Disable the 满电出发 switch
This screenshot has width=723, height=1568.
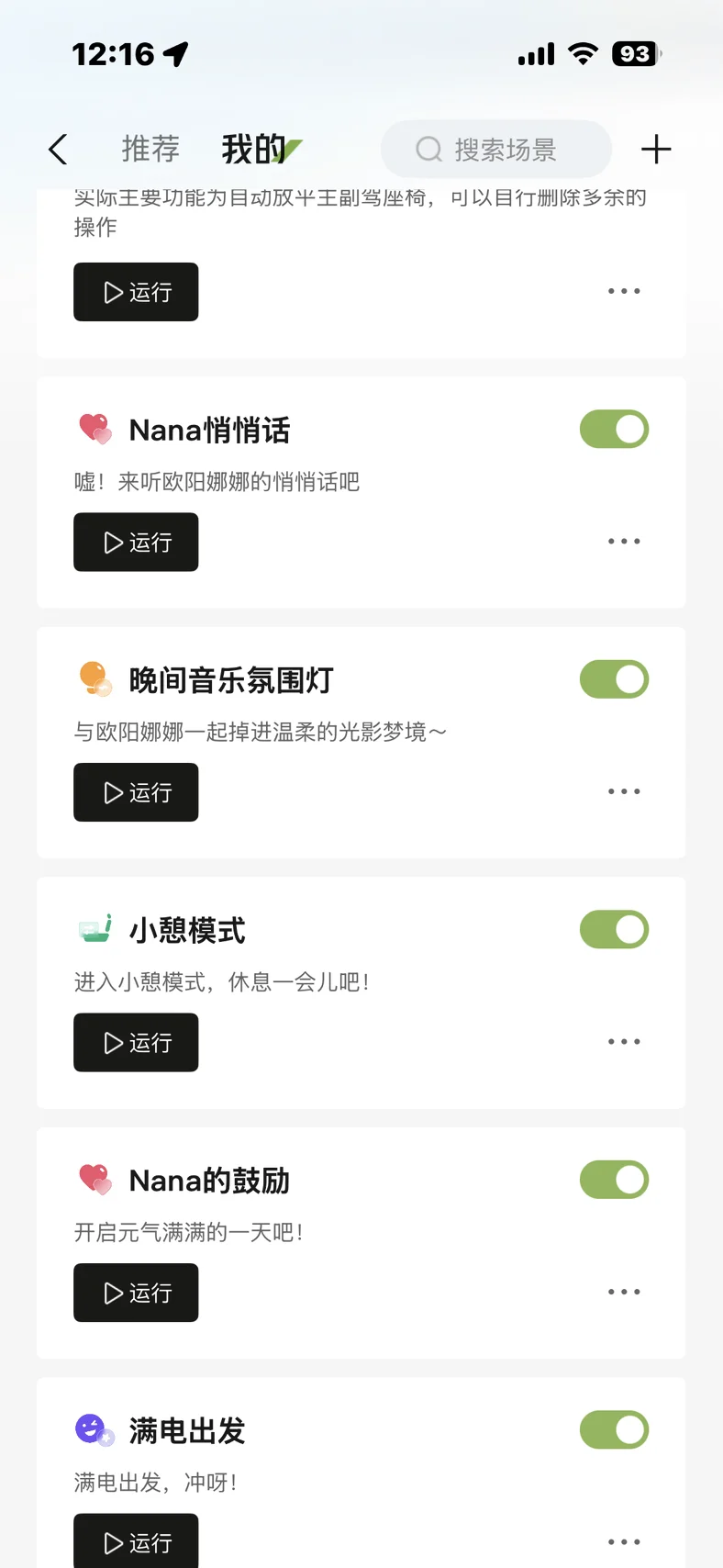614,1430
